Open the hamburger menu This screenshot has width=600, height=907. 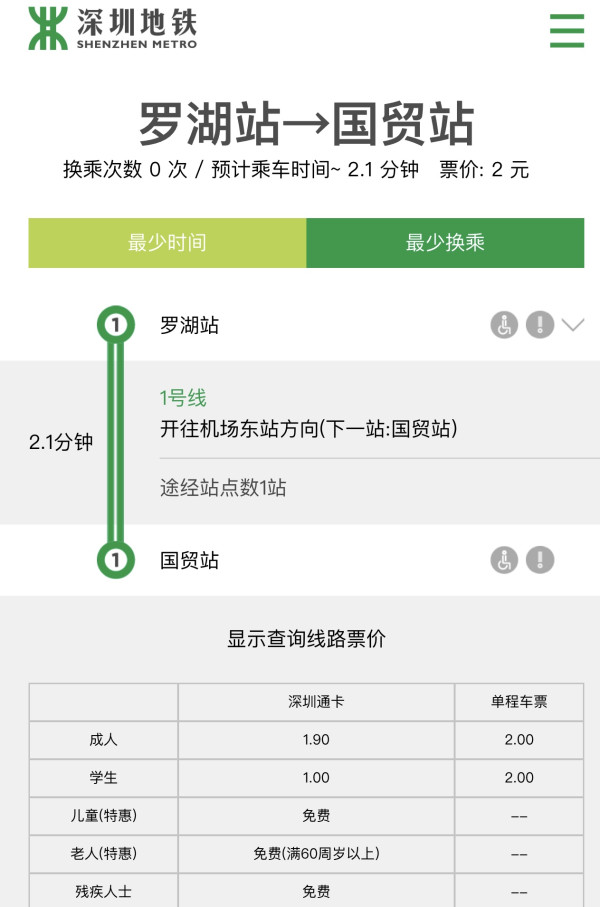point(566,30)
